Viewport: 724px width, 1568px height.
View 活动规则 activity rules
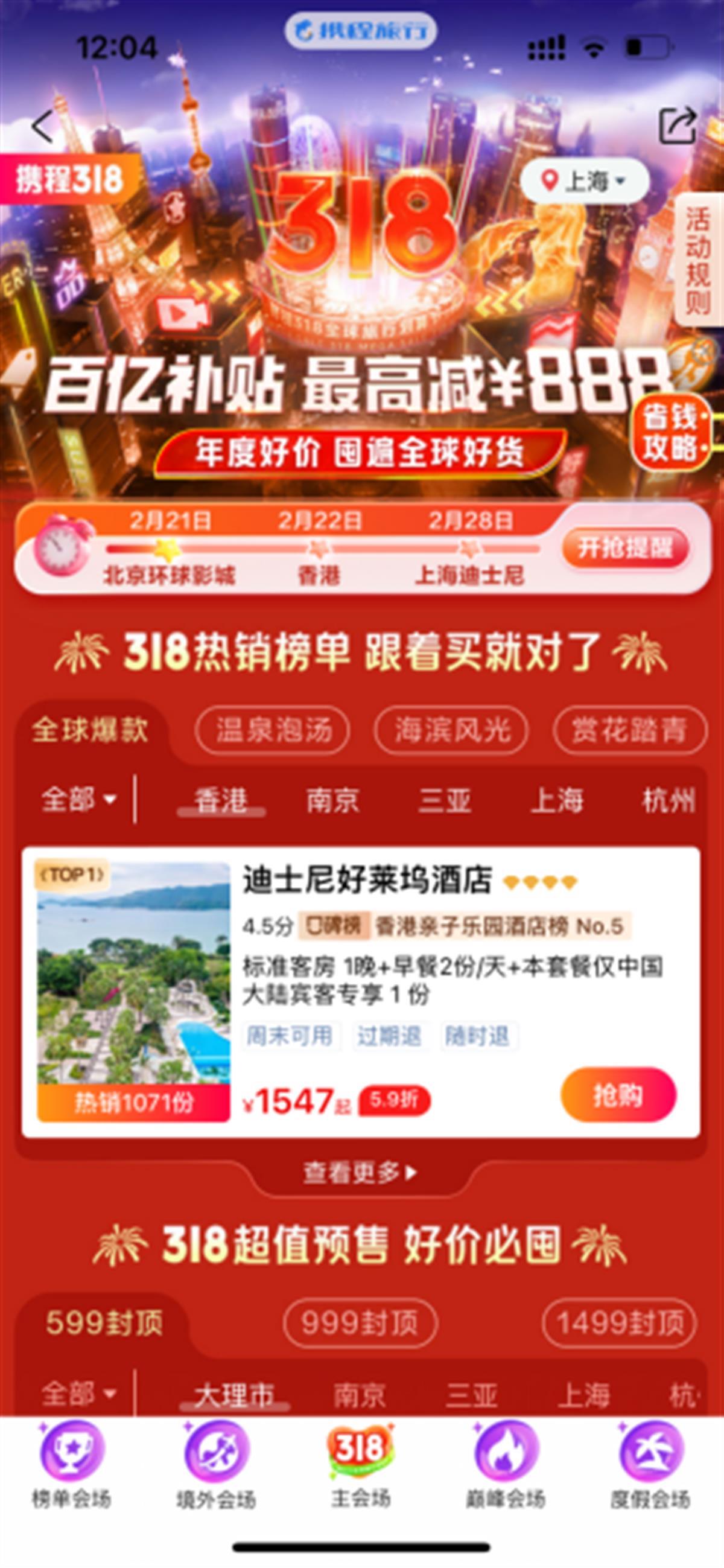coord(699,260)
